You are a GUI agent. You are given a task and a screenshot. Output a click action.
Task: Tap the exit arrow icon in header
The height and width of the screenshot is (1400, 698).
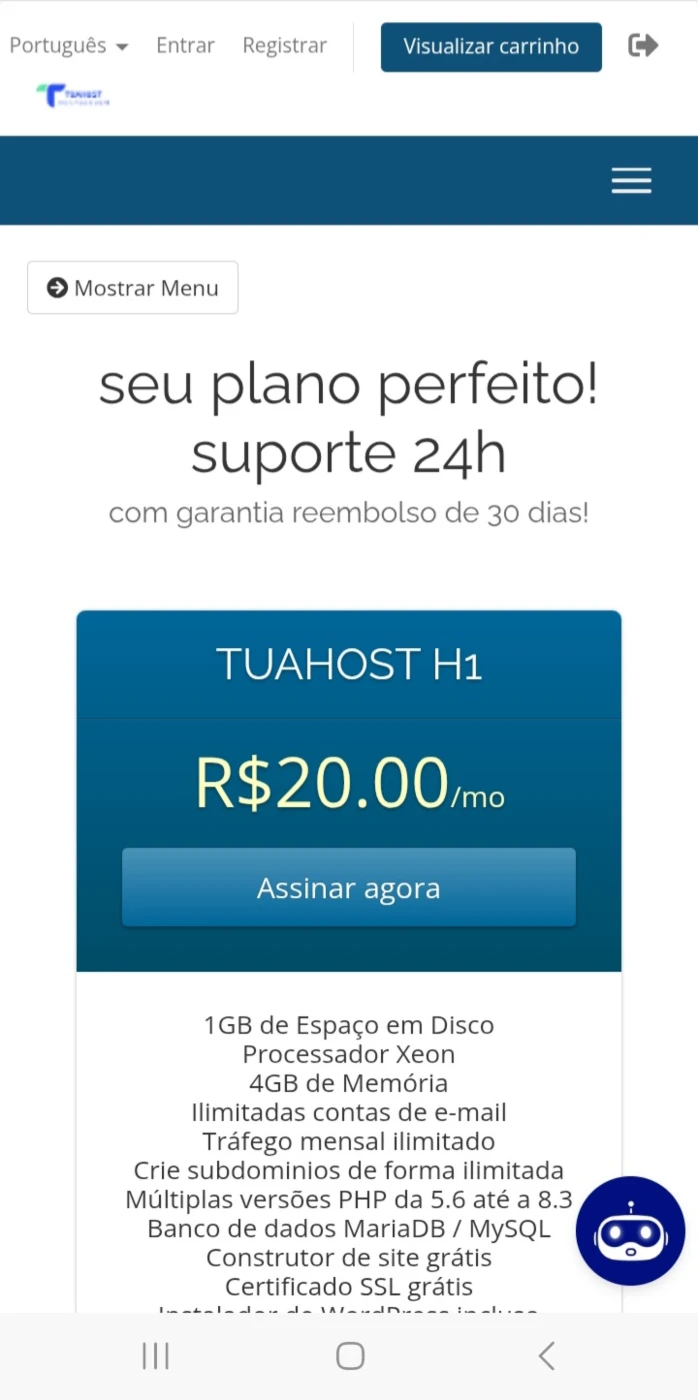[x=643, y=45]
